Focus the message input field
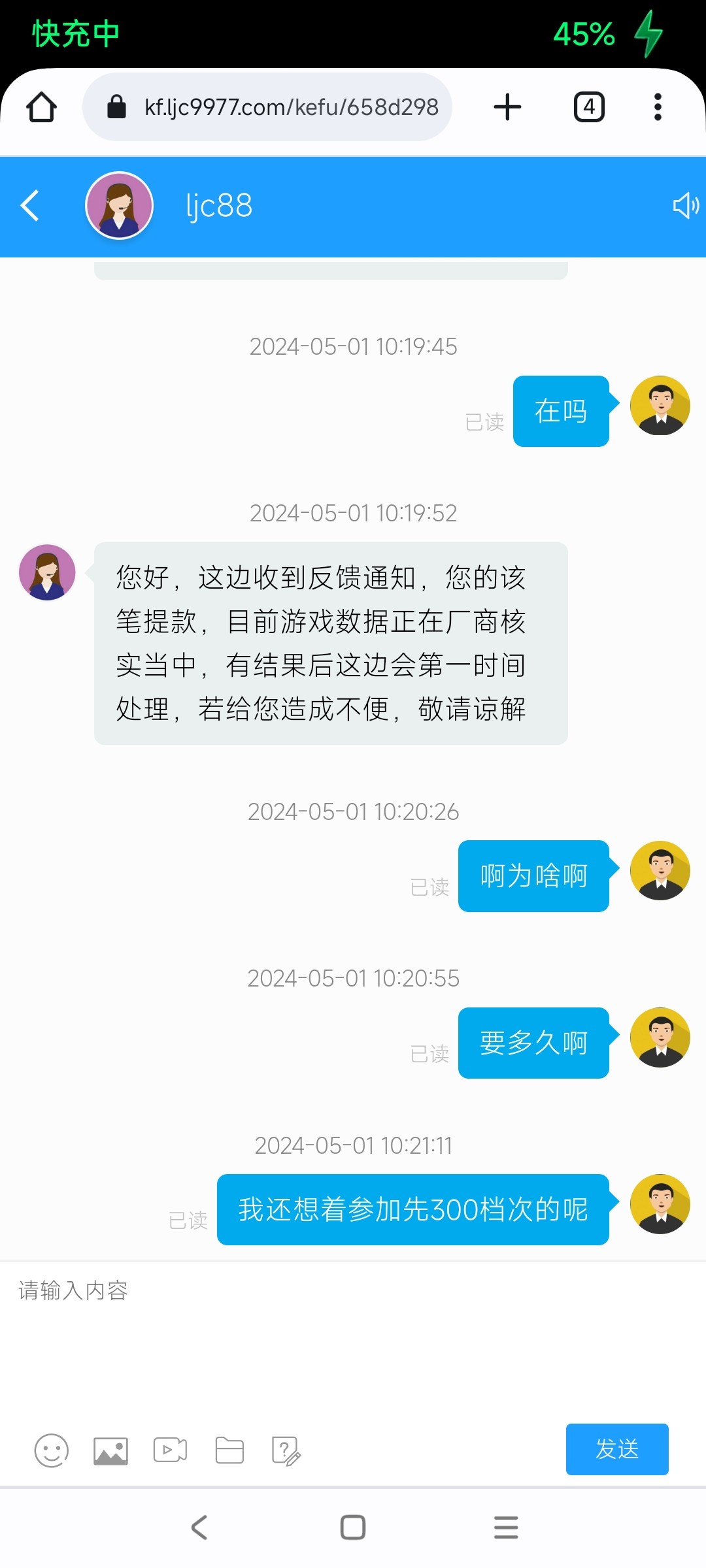706x1568 pixels. [353, 1333]
